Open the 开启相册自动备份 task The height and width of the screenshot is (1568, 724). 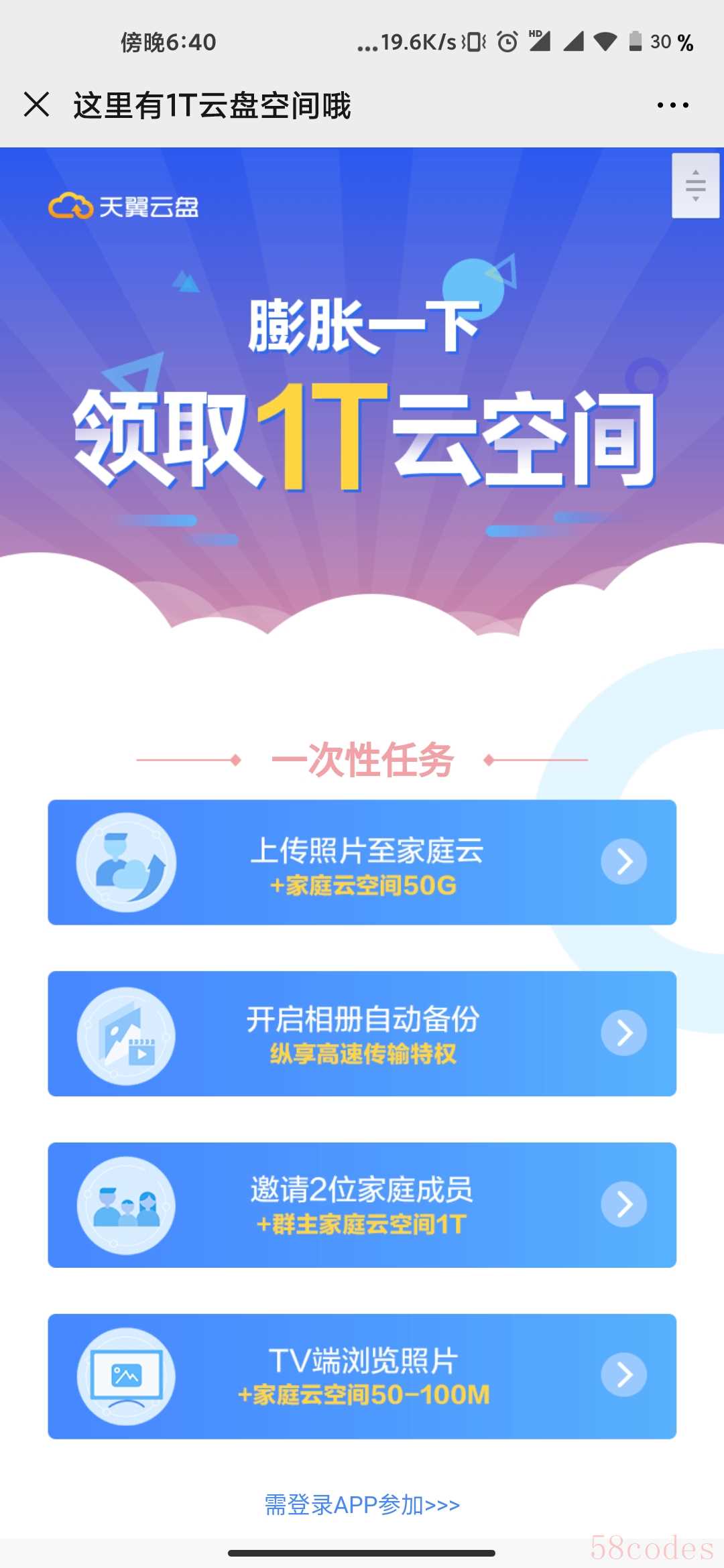(362, 1034)
